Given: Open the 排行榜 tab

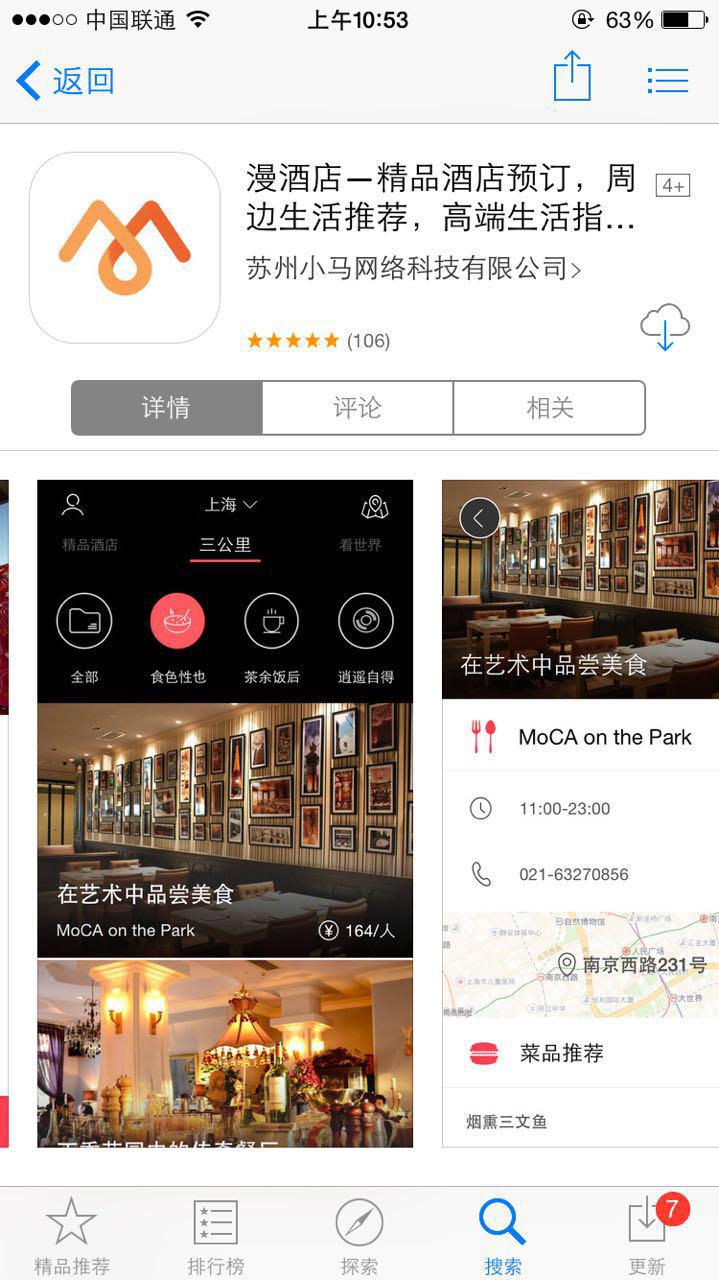Looking at the screenshot, I should [x=216, y=1237].
